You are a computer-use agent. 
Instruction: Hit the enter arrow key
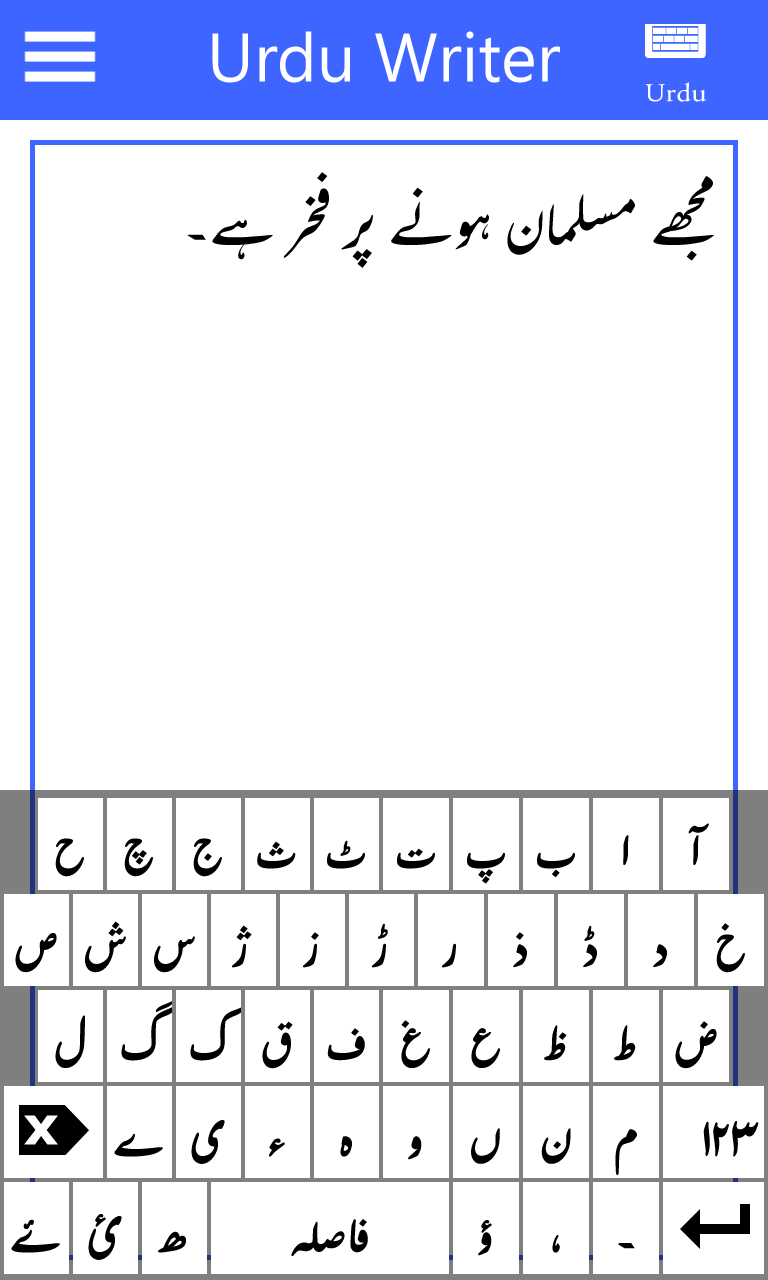pos(715,1228)
